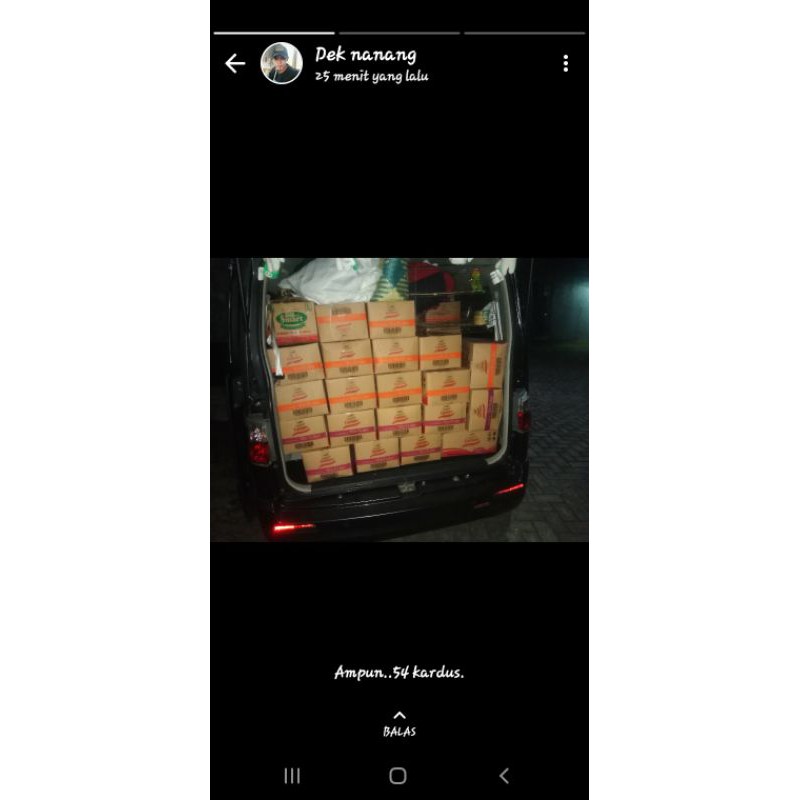The image size is (800, 800).
Task: Tap Balas to reply to status
Action: tap(399, 724)
